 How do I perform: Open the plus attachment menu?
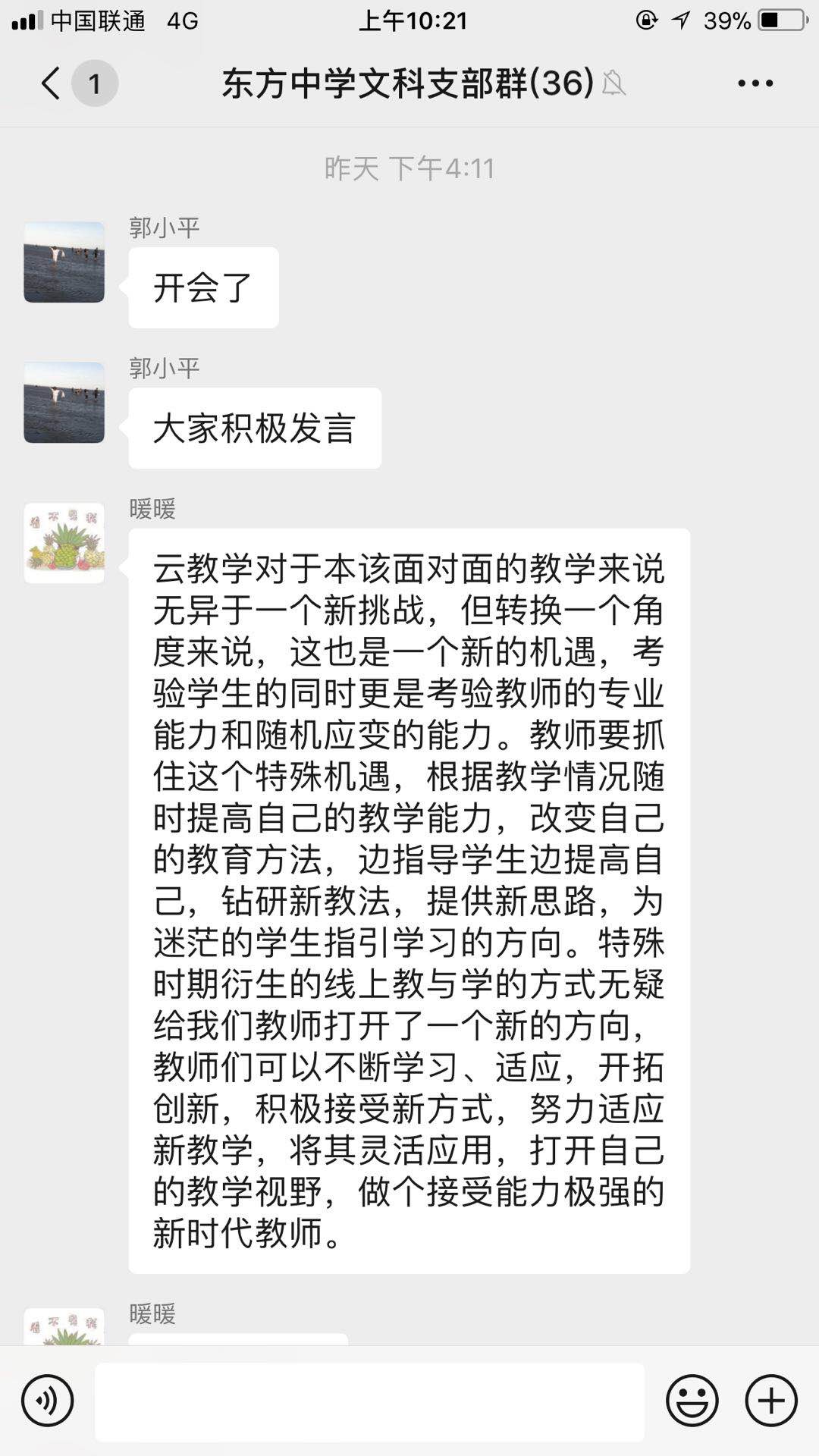[x=771, y=1401]
